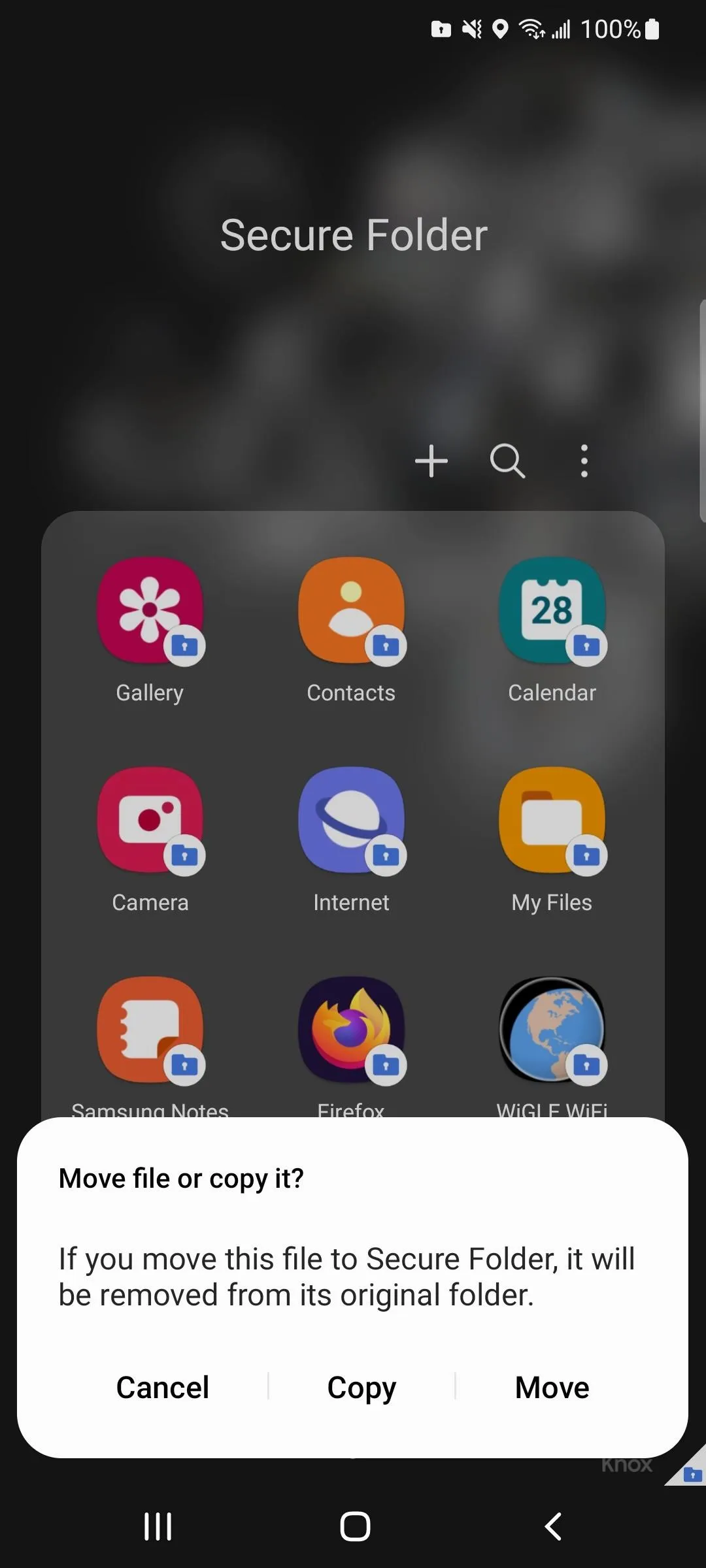Select Move to transfer file to Secure Folder
The width and height of the screenshot is (706, 1568).
552,1387
